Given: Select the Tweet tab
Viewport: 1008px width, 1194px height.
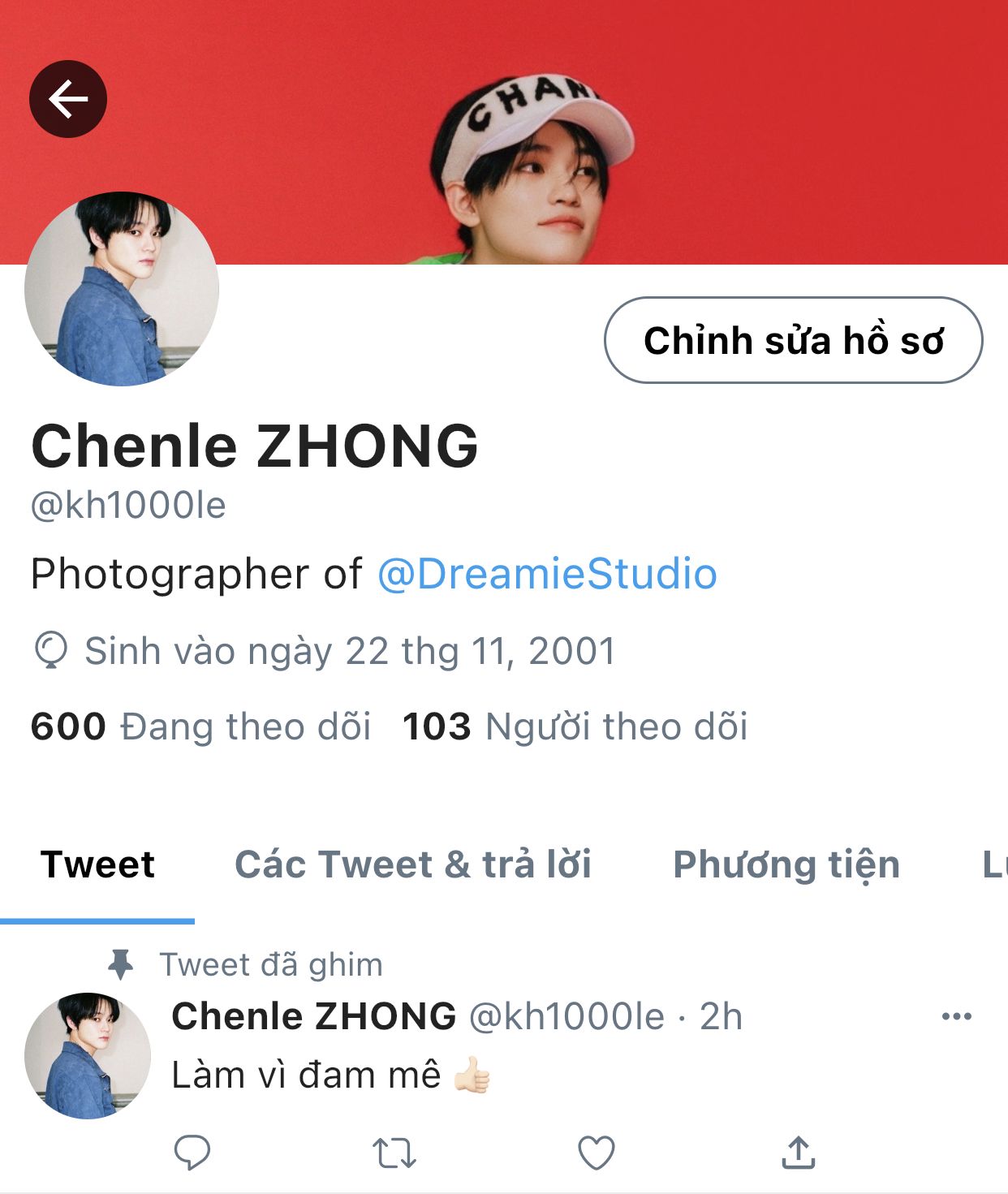Looking at the screenshot, I should tap(97, 864).
